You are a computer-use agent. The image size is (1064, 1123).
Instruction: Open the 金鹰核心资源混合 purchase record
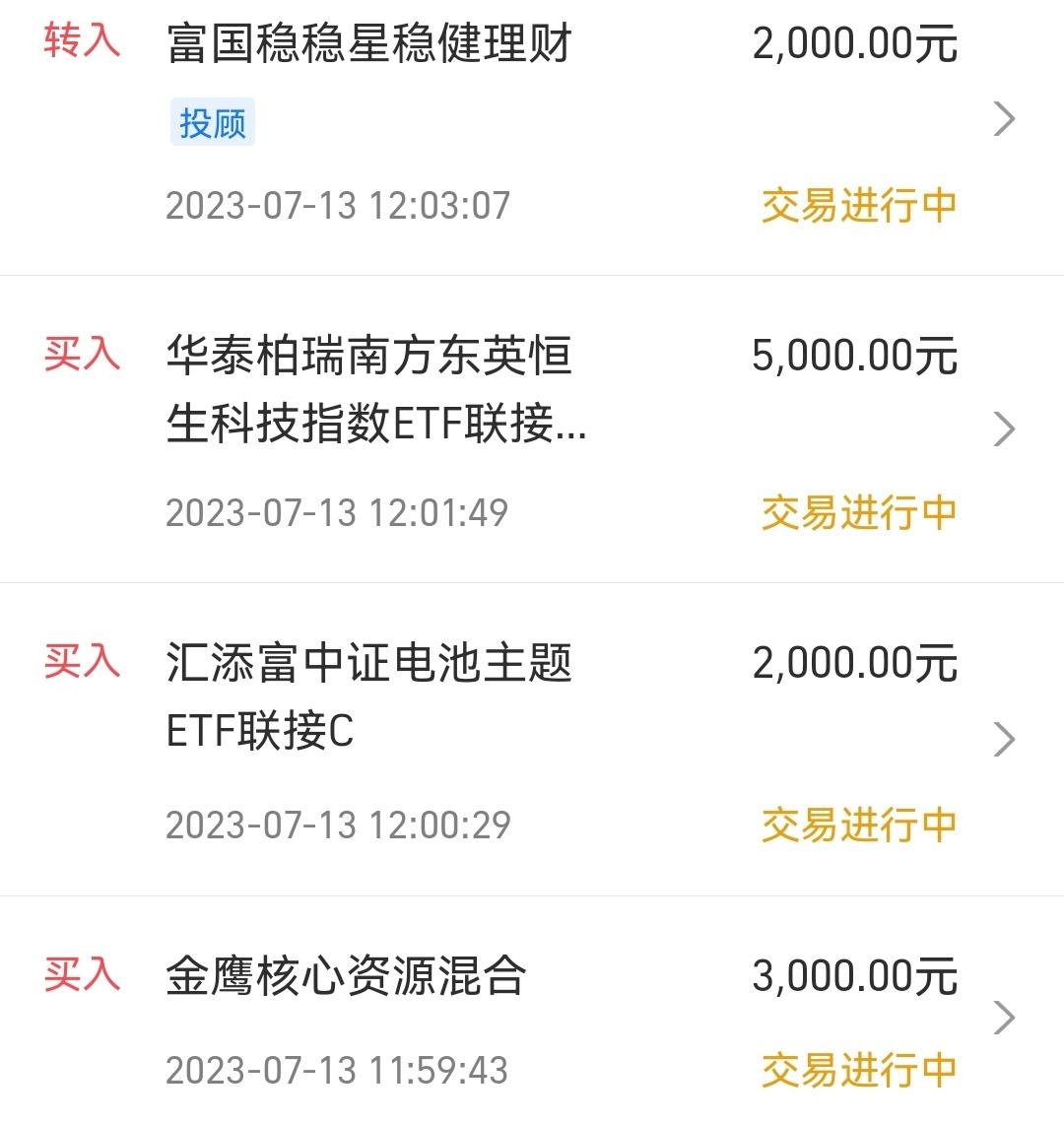(x=532, y=1010)
